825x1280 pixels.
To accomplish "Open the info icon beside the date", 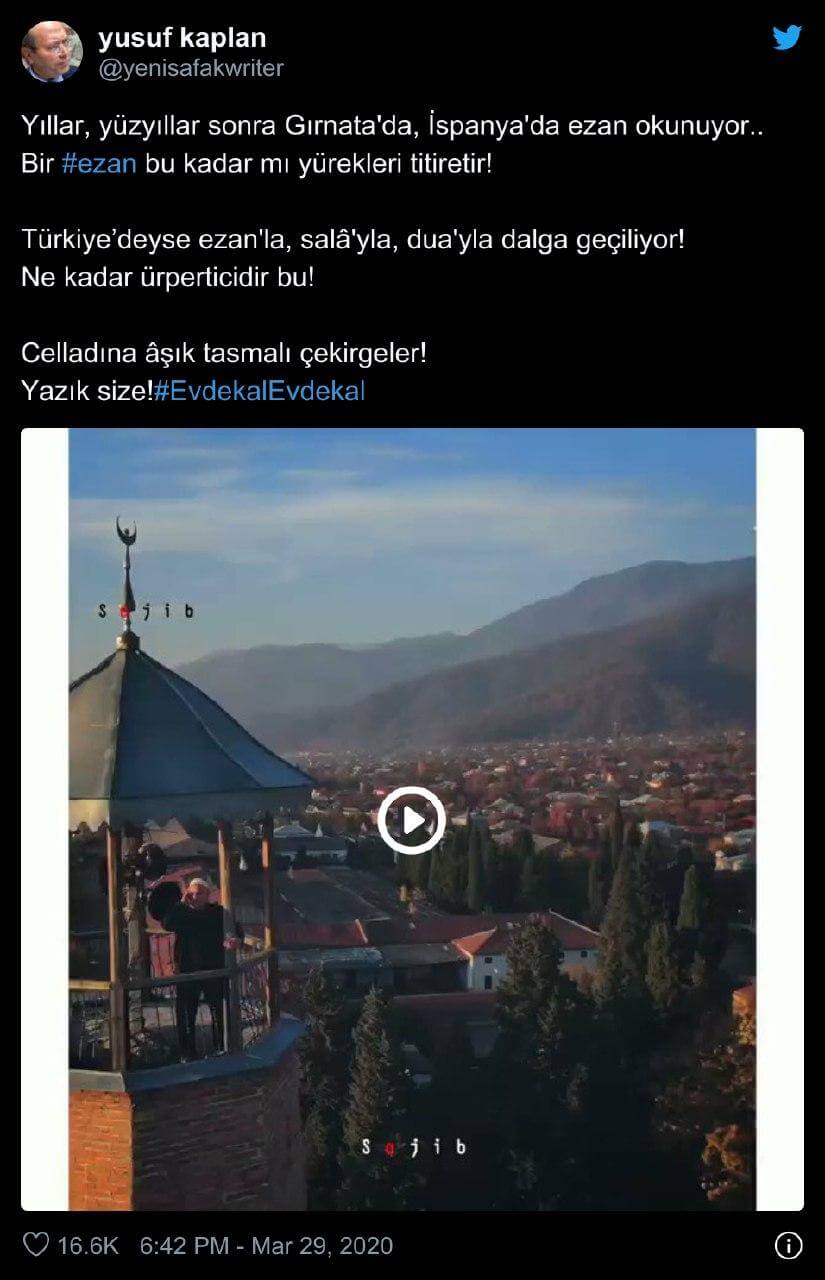I will [x=788, y=1245].
